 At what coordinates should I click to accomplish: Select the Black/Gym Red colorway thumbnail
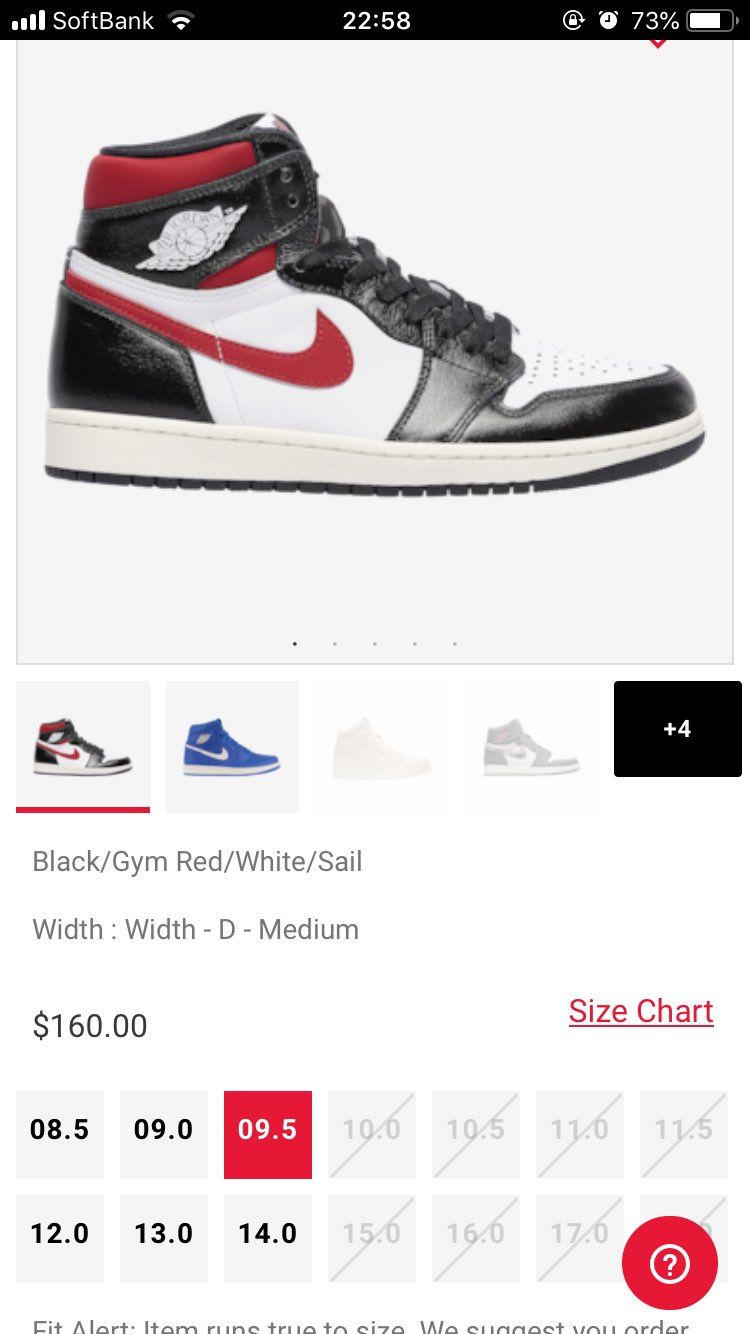83,746
